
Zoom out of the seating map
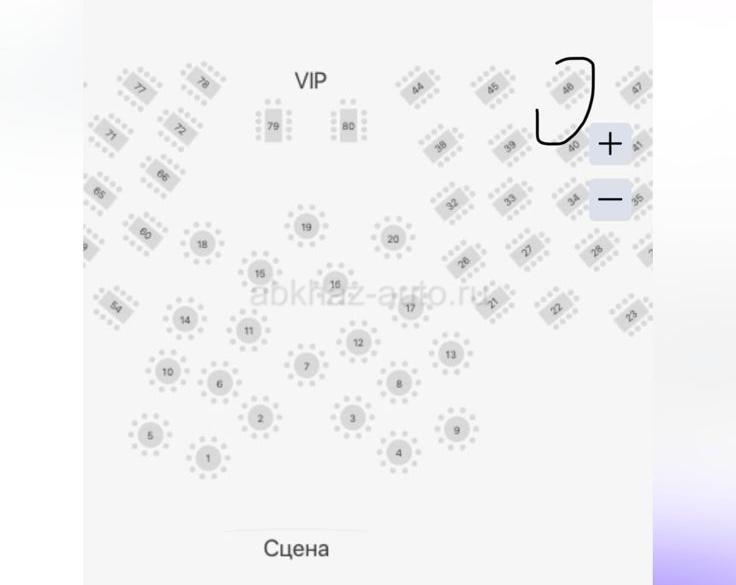pos(609,199)
